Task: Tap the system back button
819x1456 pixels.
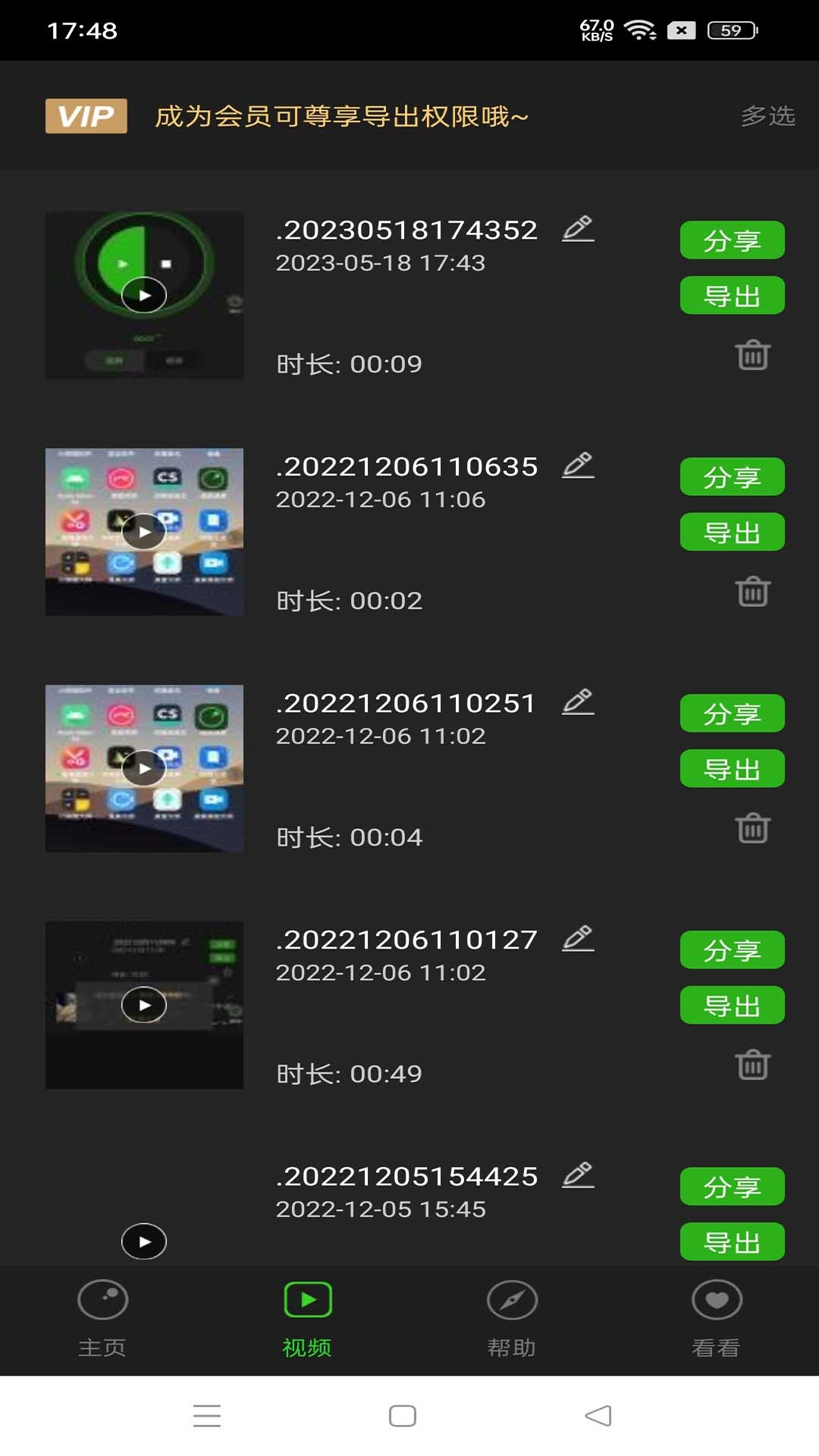Action: tap(598, 1416)
